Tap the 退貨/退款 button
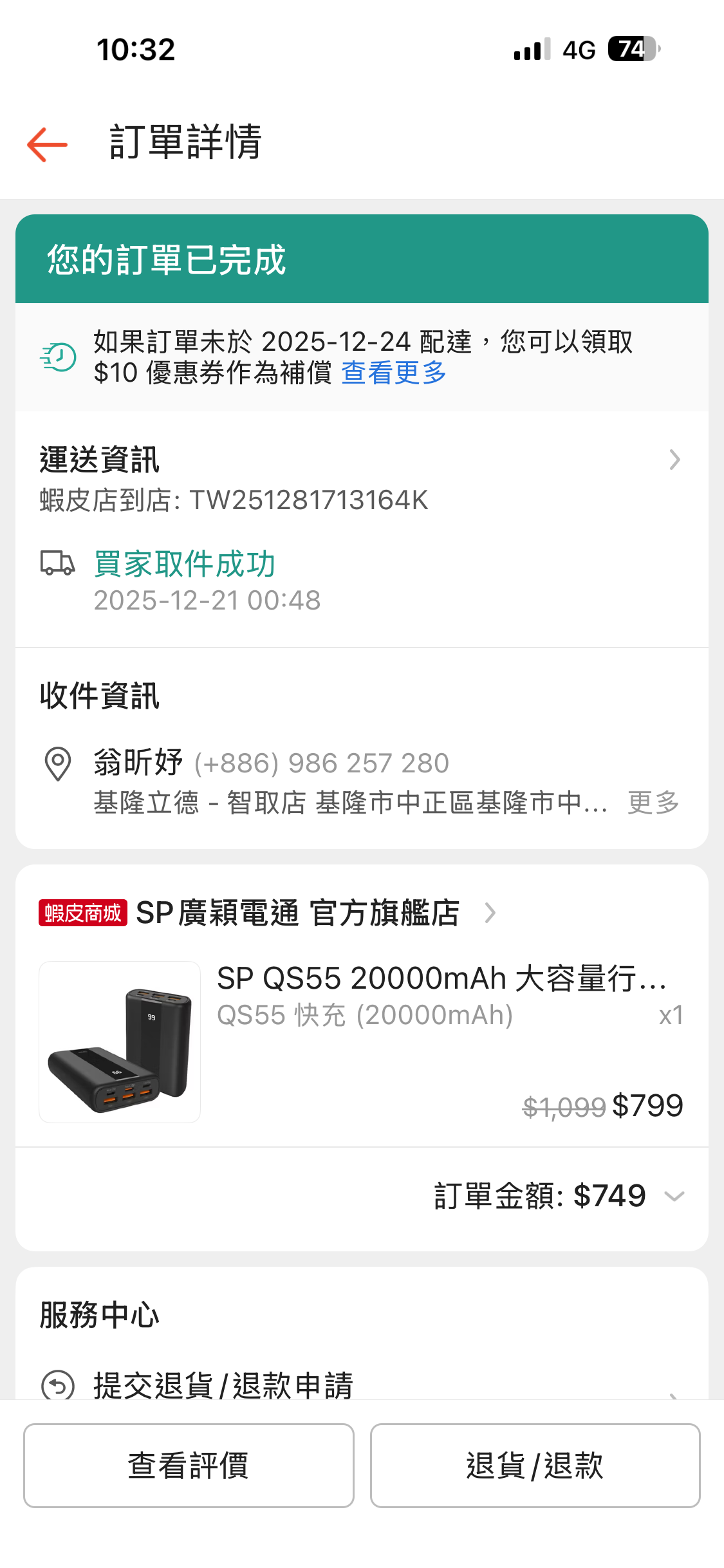The width and height of the screenshot is (724, 1568). click(x=535, y=1466)
